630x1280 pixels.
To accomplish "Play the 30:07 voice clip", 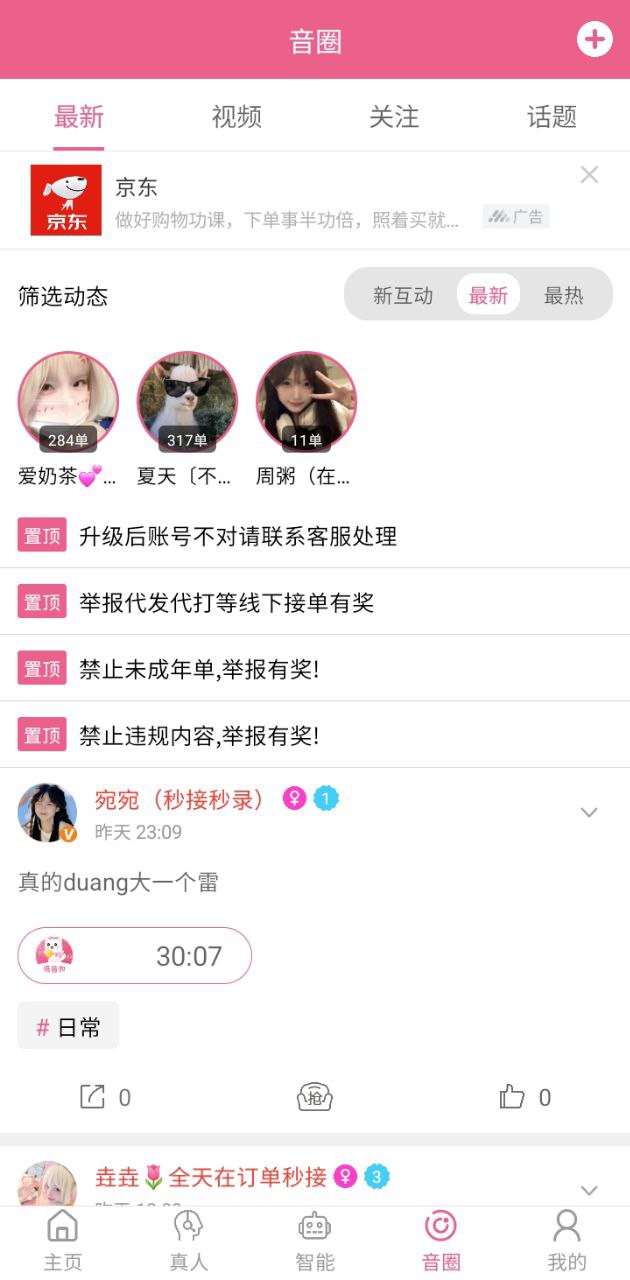I will (135, 955).
